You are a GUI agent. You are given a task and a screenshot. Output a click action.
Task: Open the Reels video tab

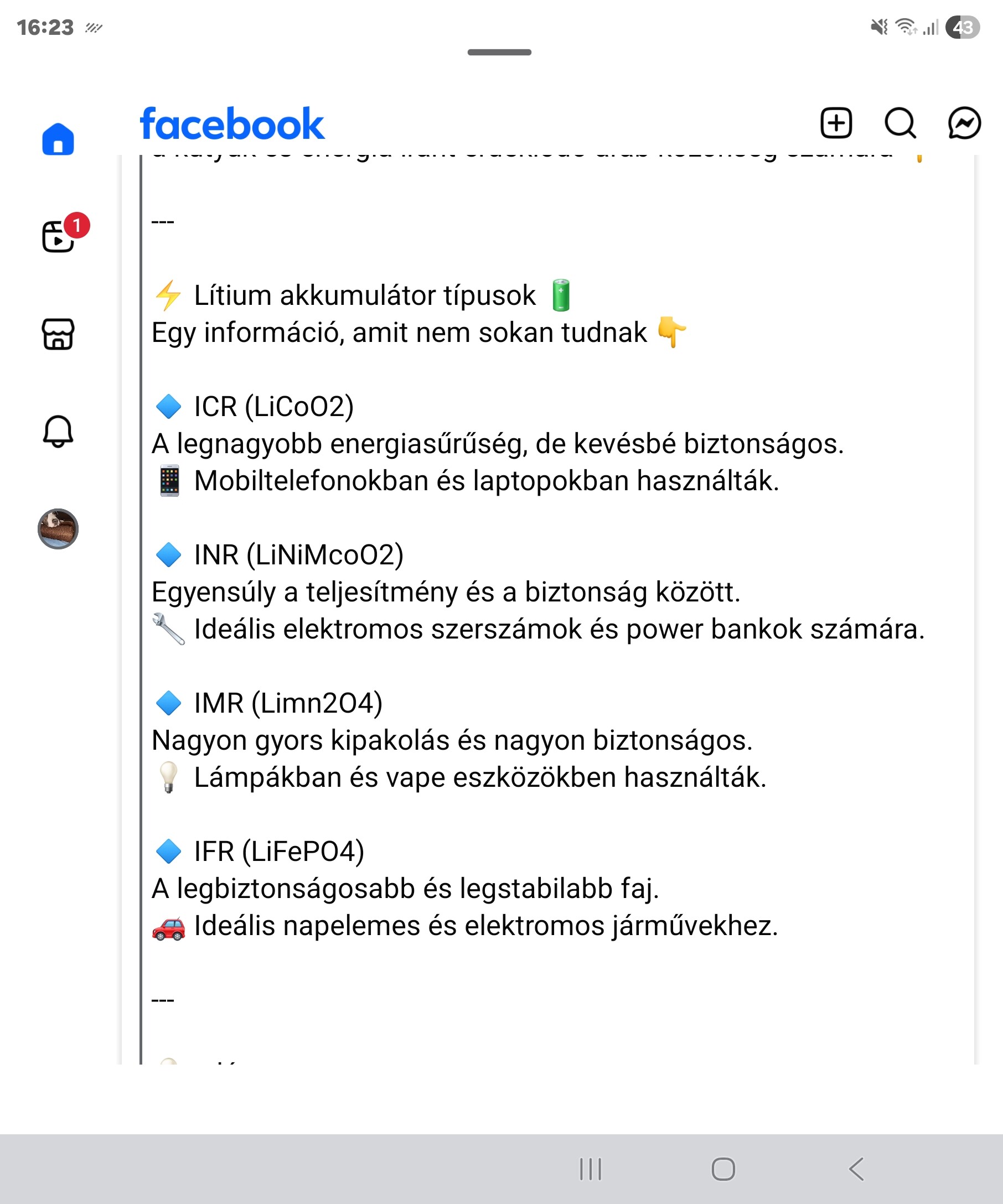coord(58,236)
